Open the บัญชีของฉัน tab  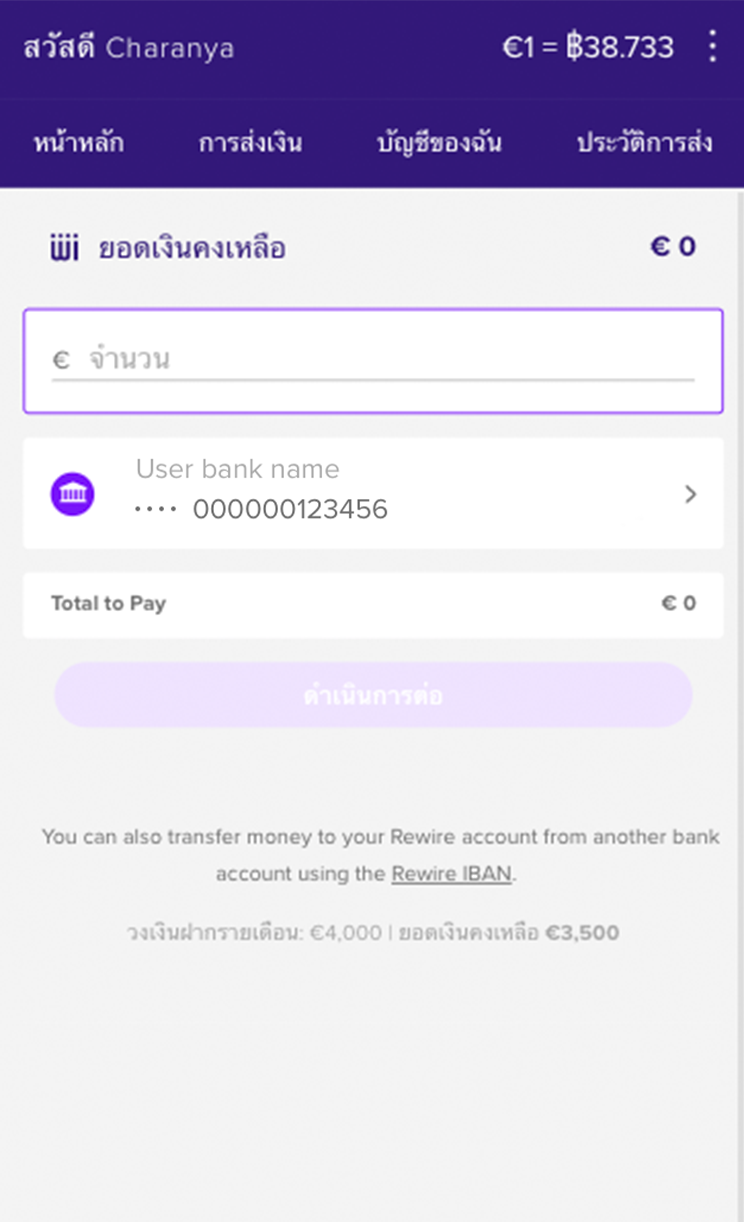click(x=439, y=143)
